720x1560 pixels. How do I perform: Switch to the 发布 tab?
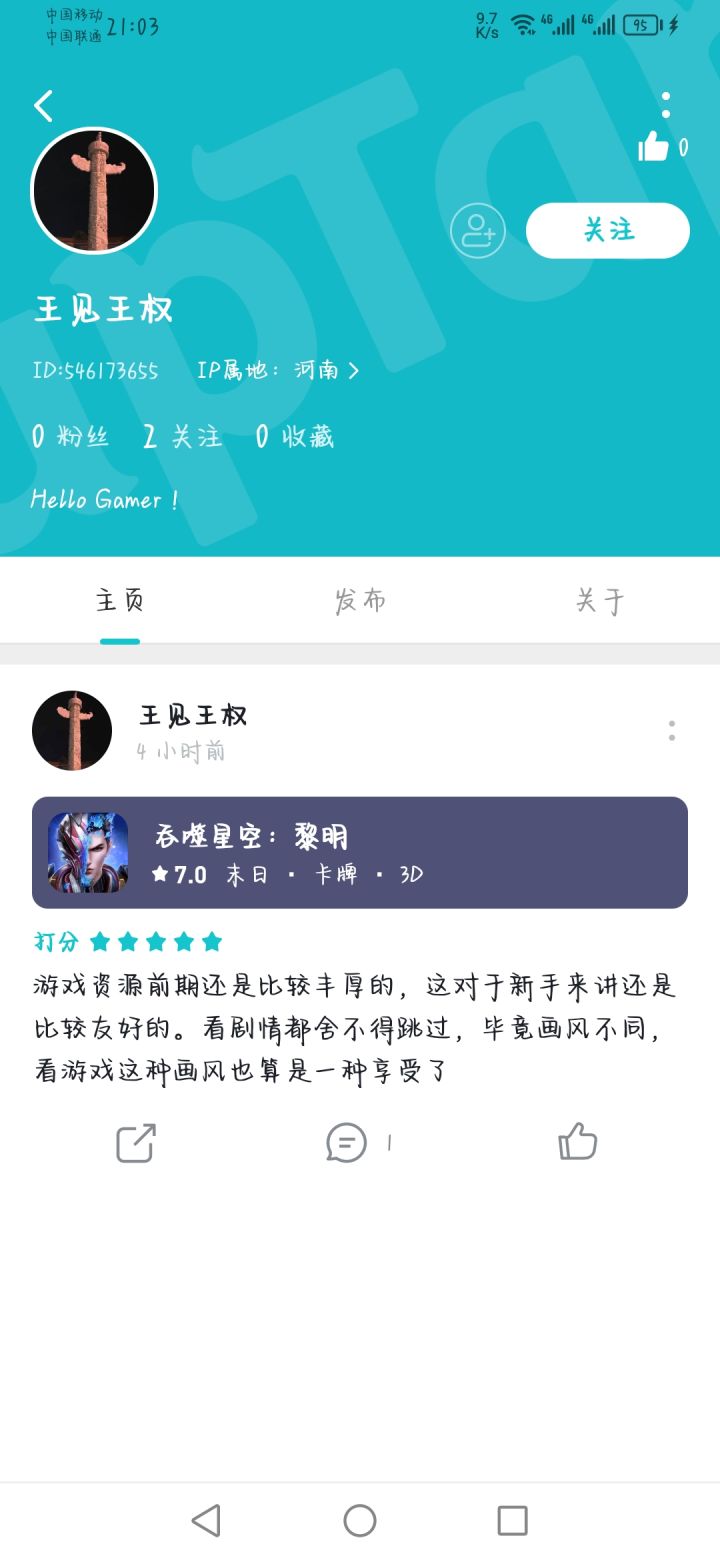click(360, 601)
